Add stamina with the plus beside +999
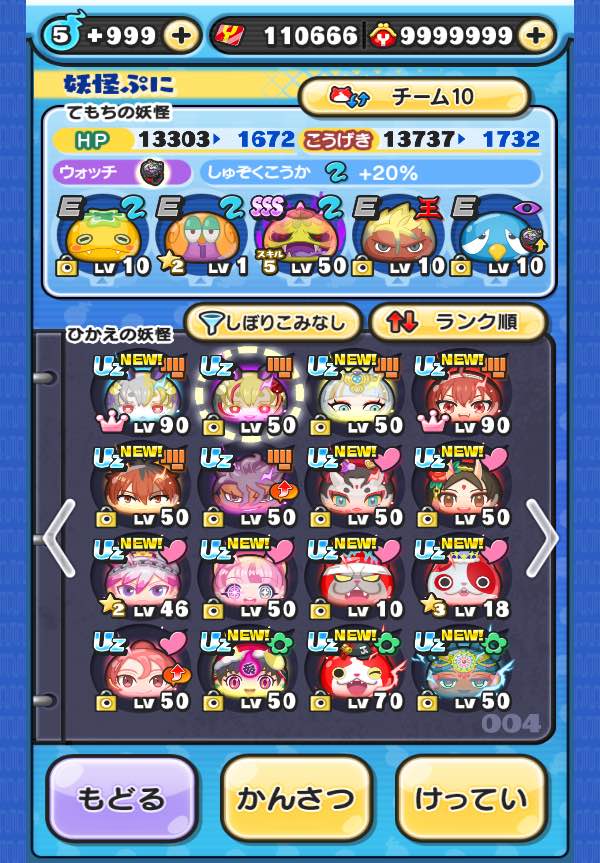Viewport: 600px width, 863px height. 181,36
